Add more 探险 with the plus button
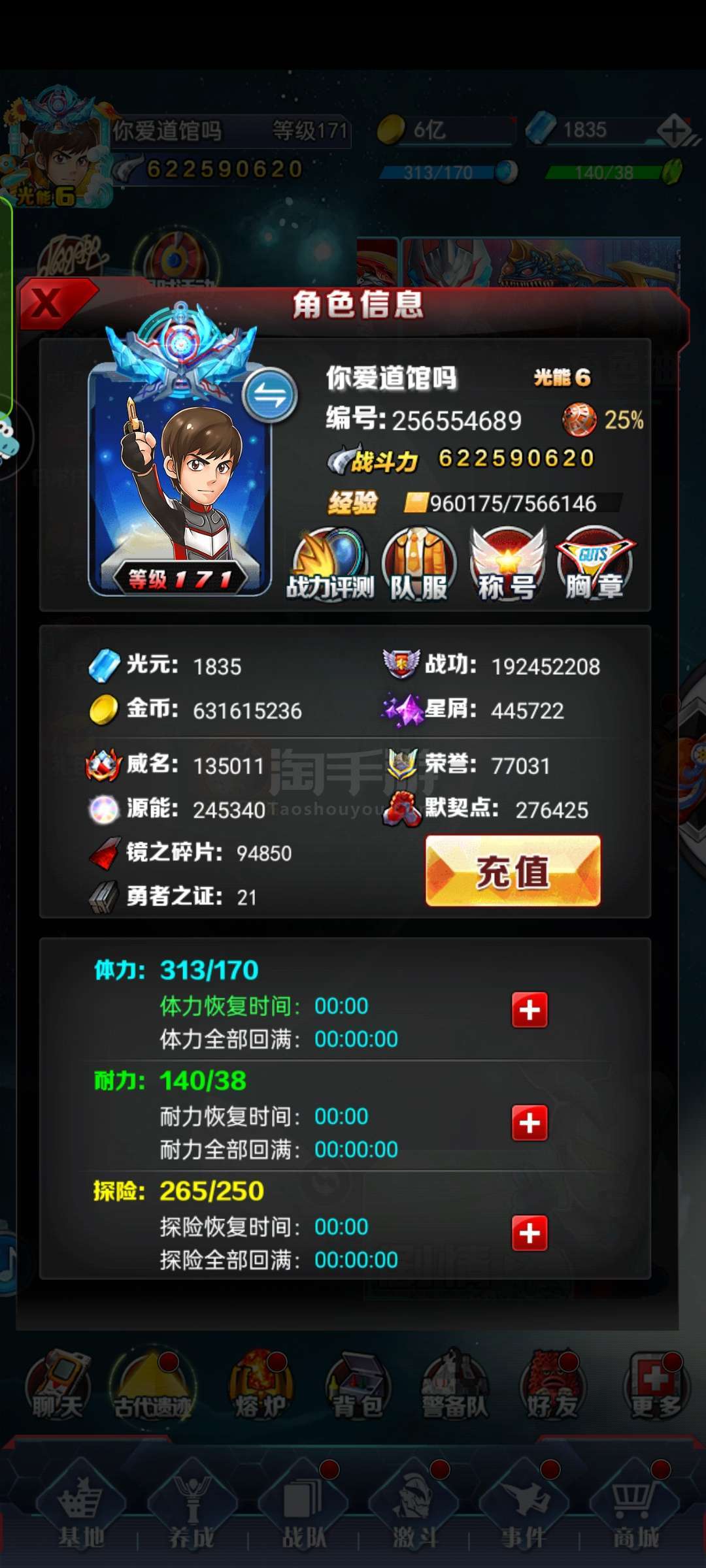 [x=529, y=1233]
